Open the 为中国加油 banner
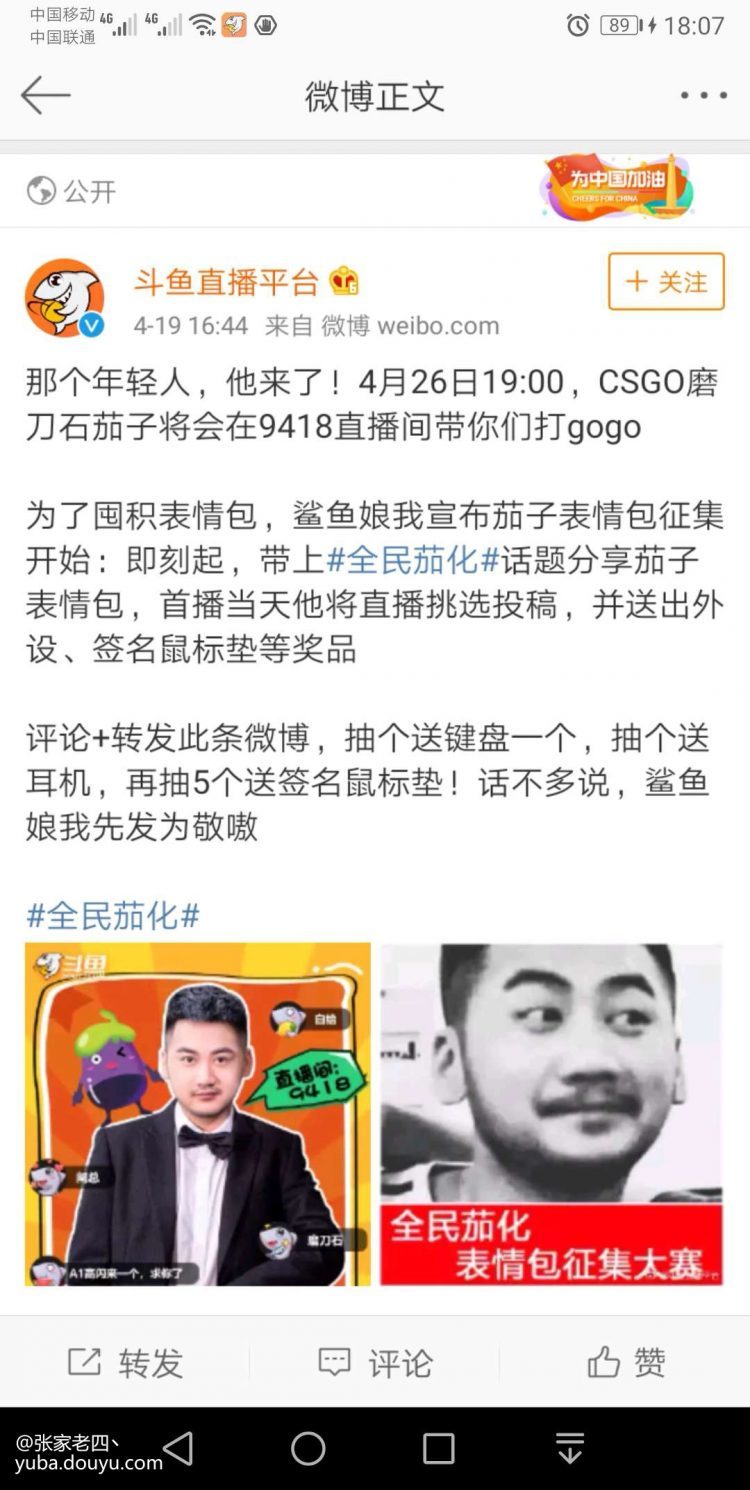Screen dimensions: 750x1490 617,188
